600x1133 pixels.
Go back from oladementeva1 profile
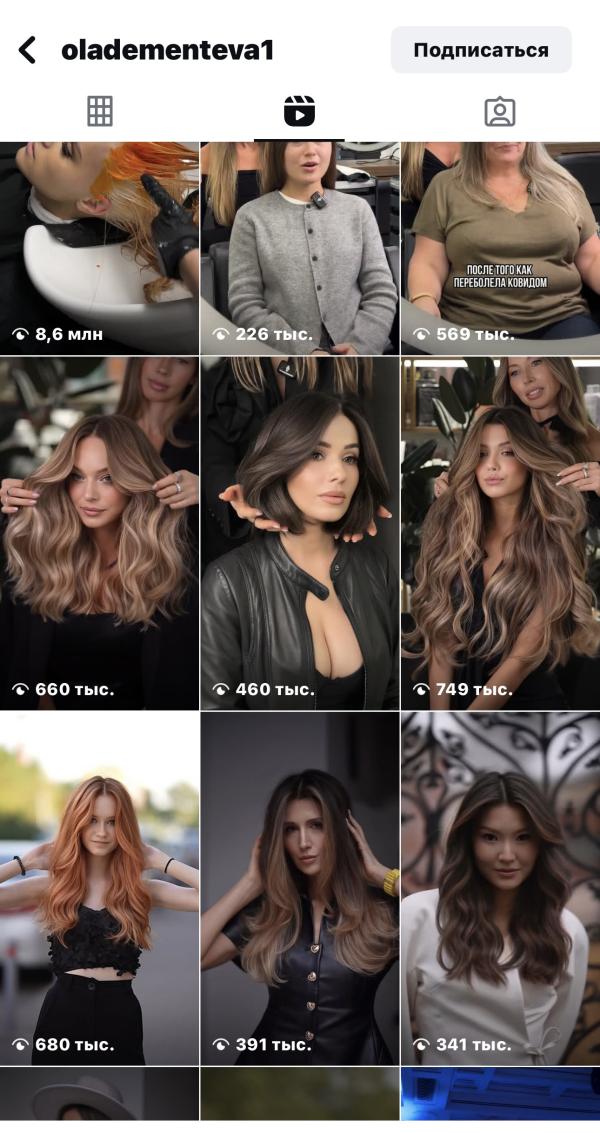point(27,50)
